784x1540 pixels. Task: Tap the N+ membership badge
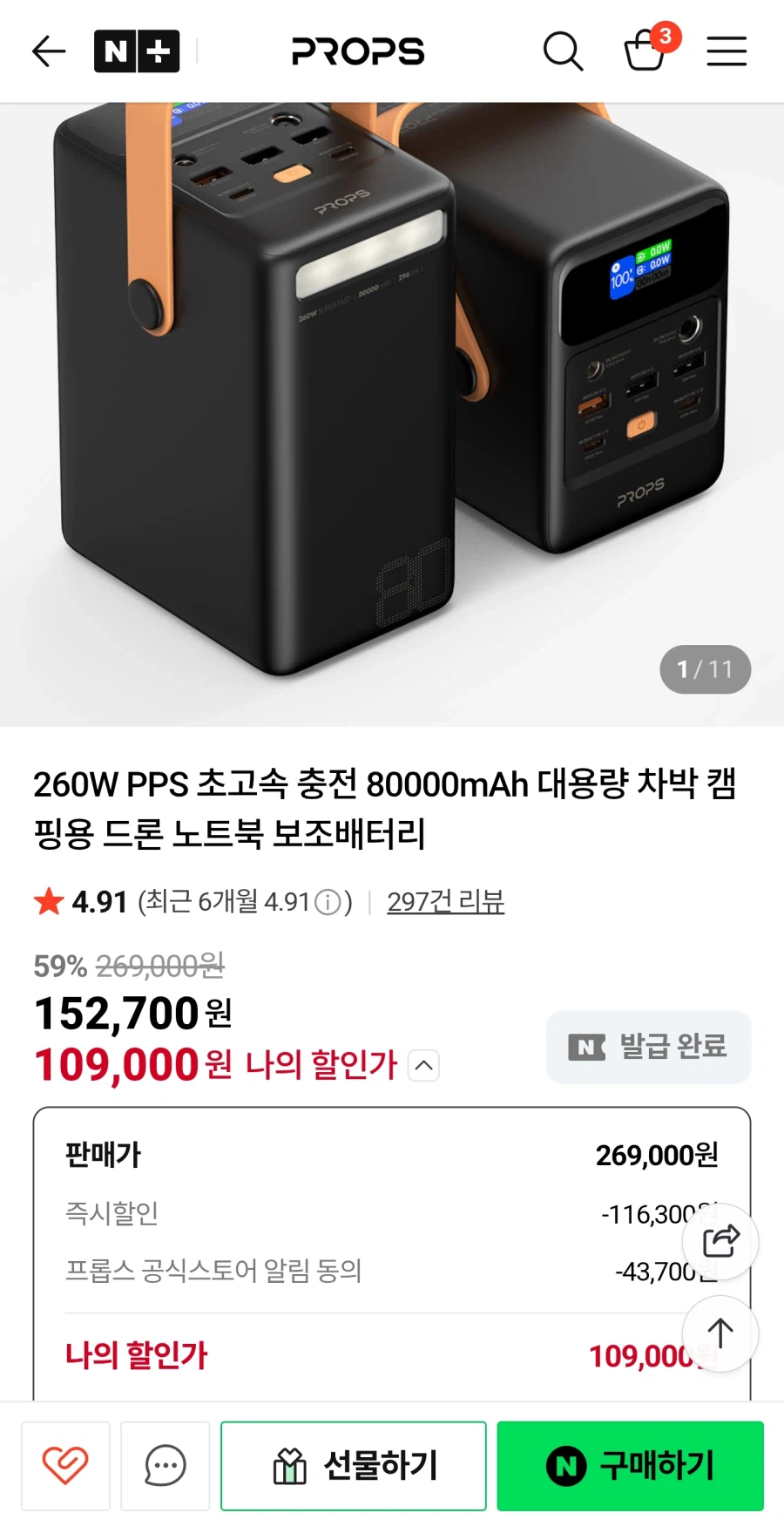[137, 51]
